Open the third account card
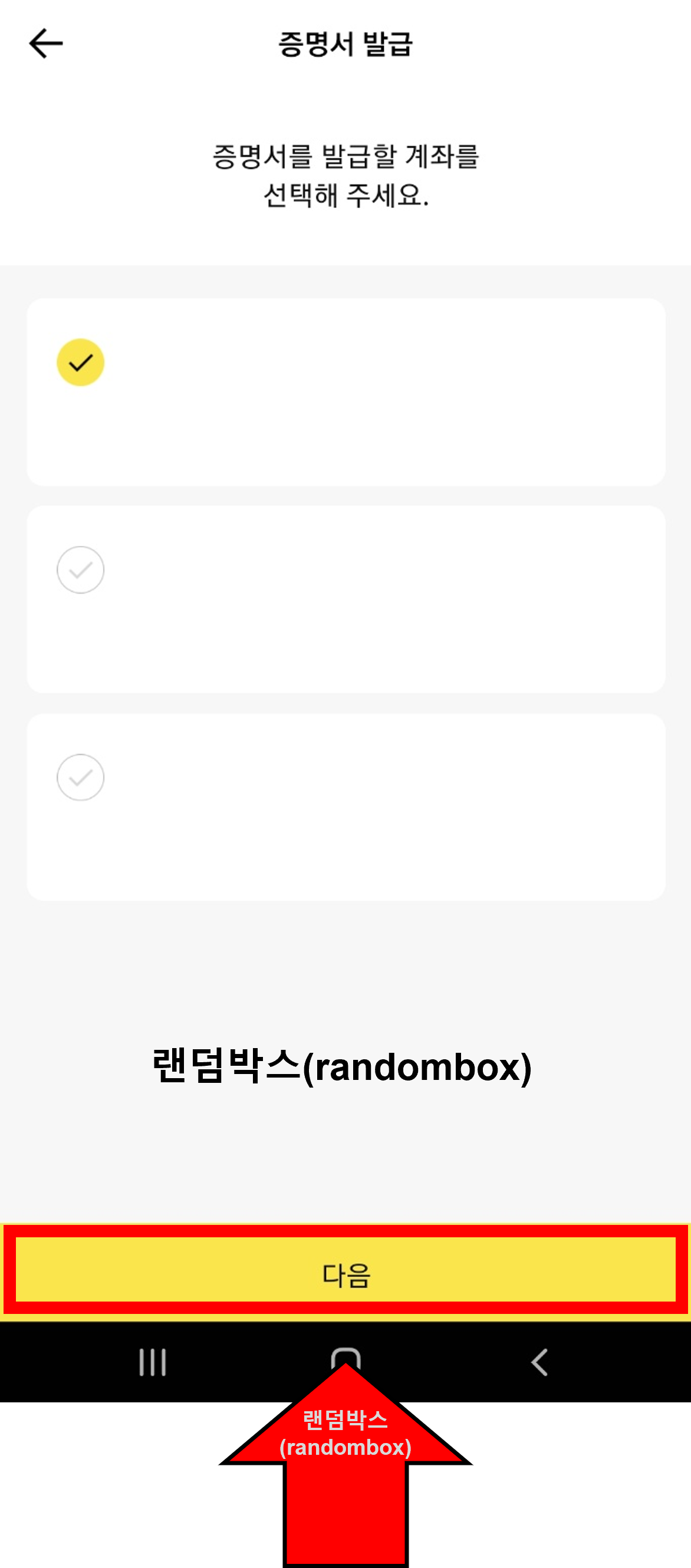691x1568 pixels. pyautogui.click(x=345, y=806)
